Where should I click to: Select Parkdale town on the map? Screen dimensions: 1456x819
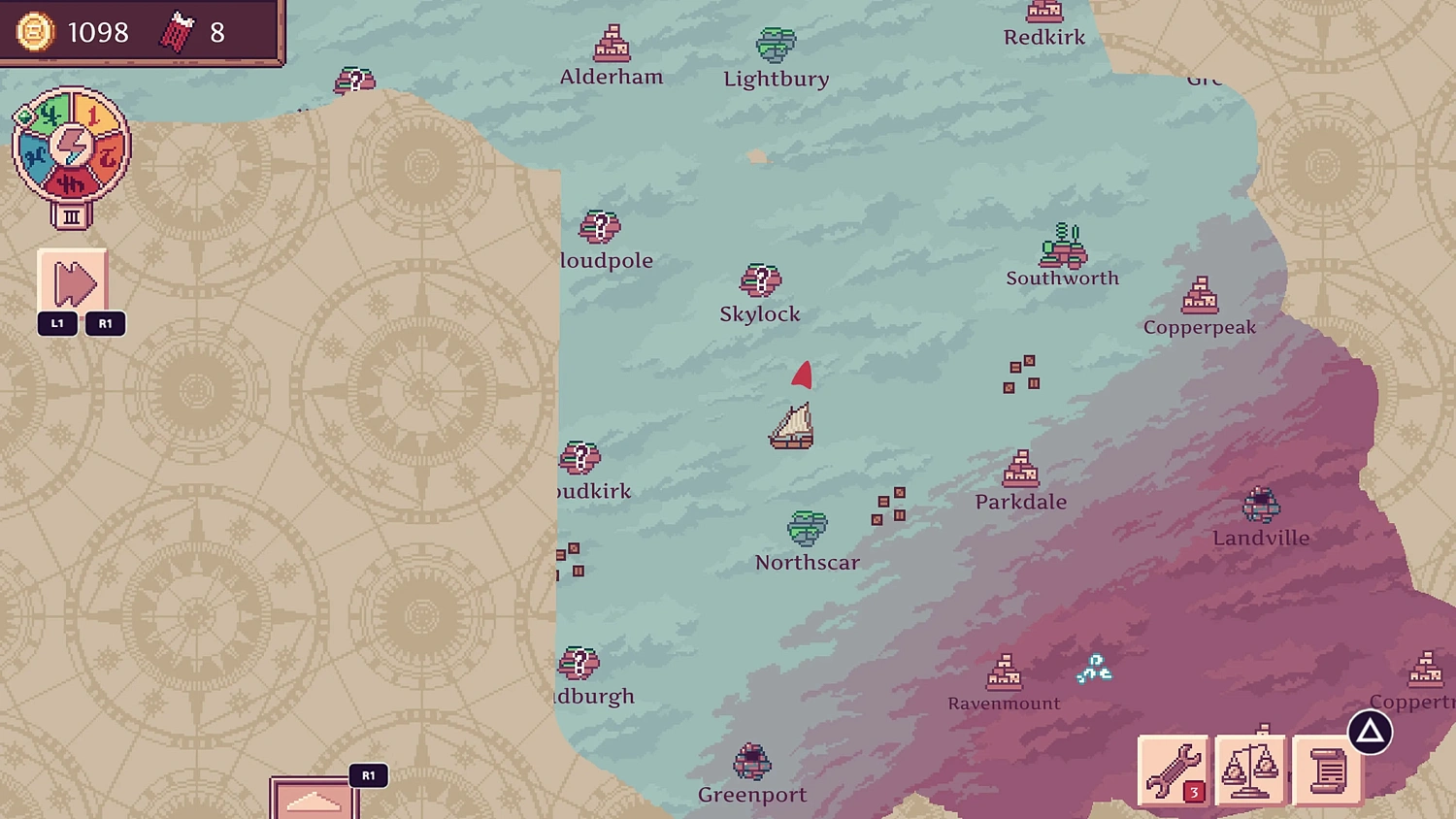point(1020,470)
